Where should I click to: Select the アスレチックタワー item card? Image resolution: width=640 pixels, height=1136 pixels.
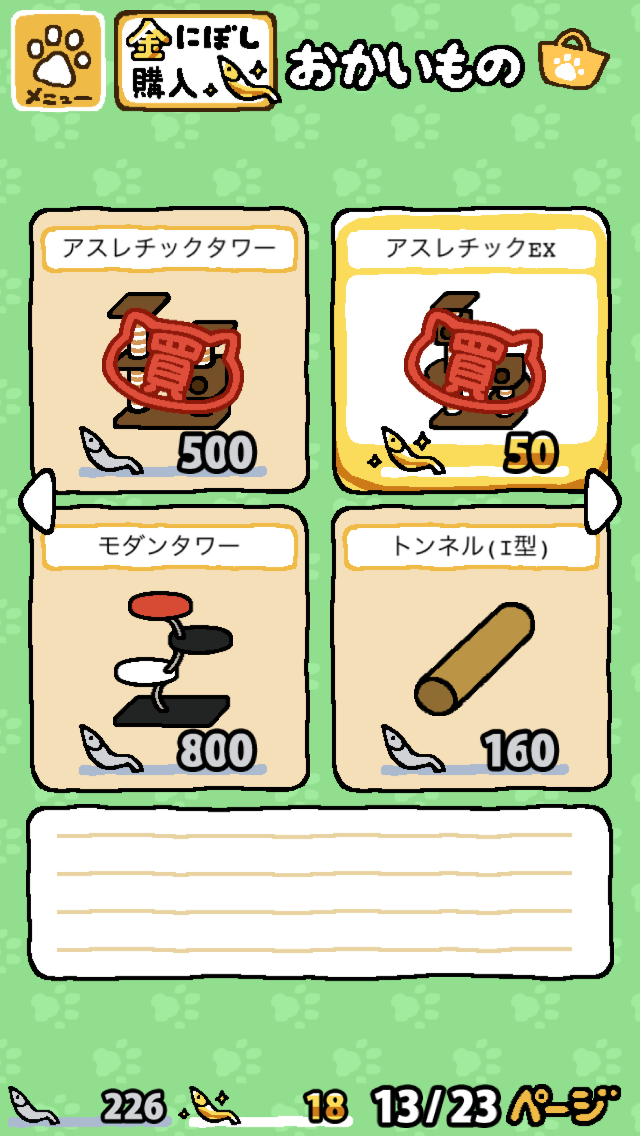pos(168,350)
